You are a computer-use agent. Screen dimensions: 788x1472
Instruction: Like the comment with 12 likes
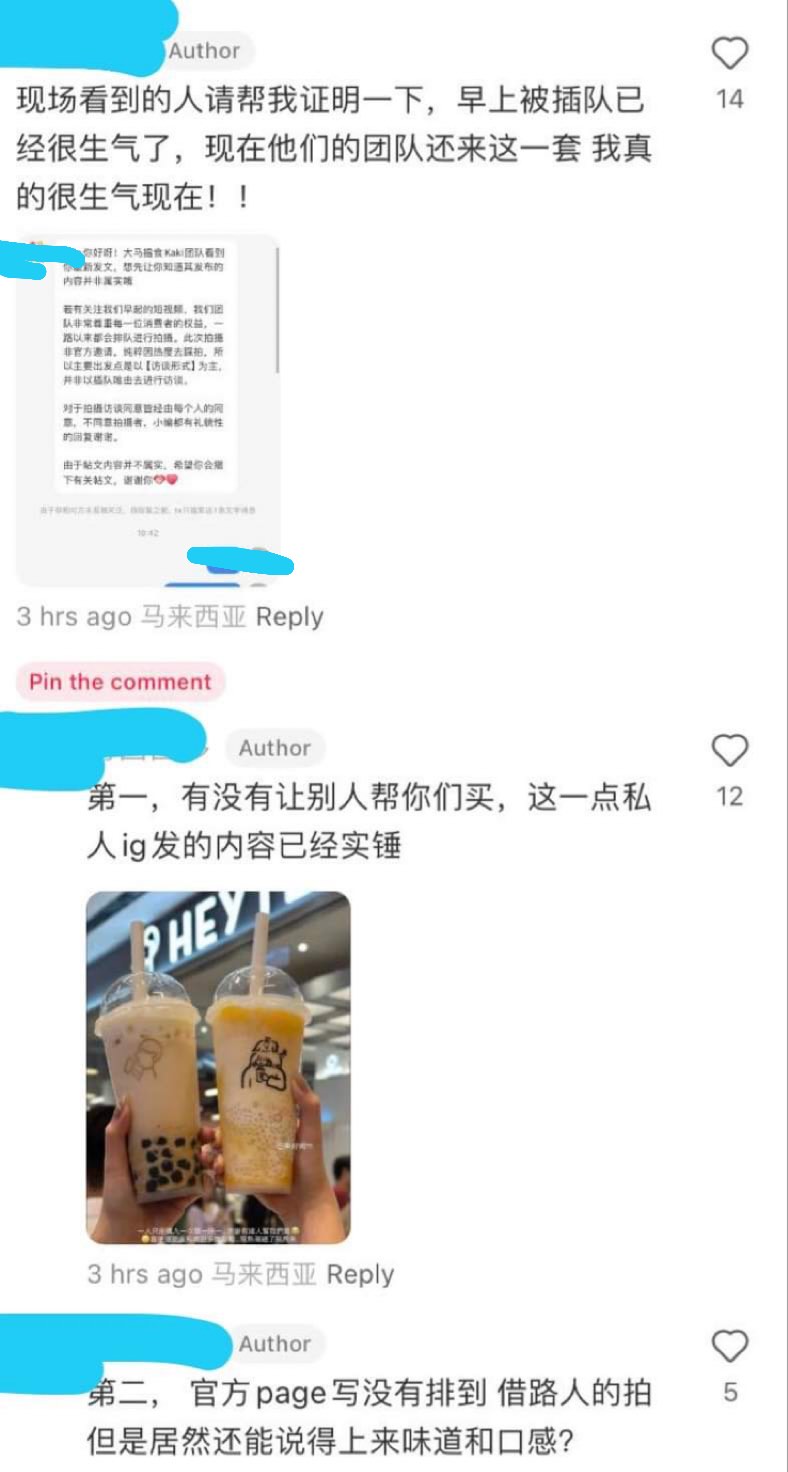(x=729, y=750)
